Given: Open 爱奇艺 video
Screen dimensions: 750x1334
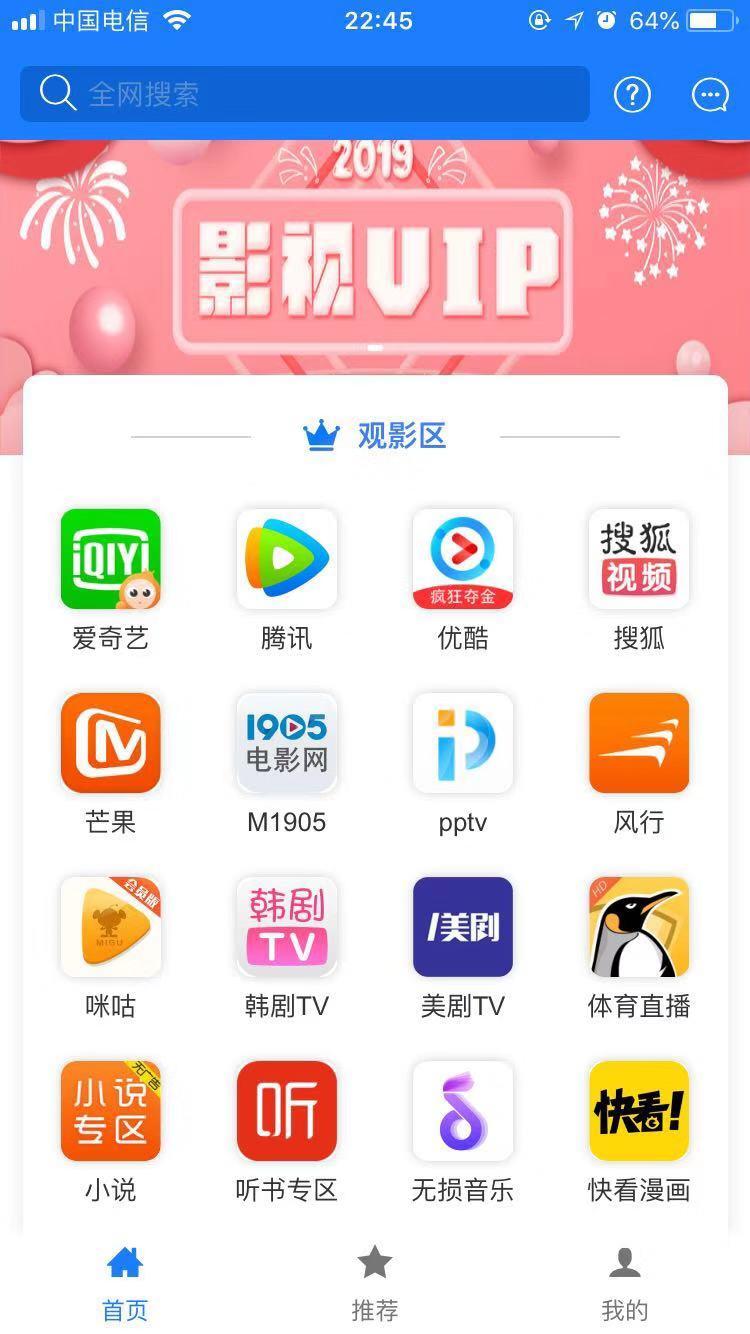Looking at the screenshot, I should pos(111,559).
